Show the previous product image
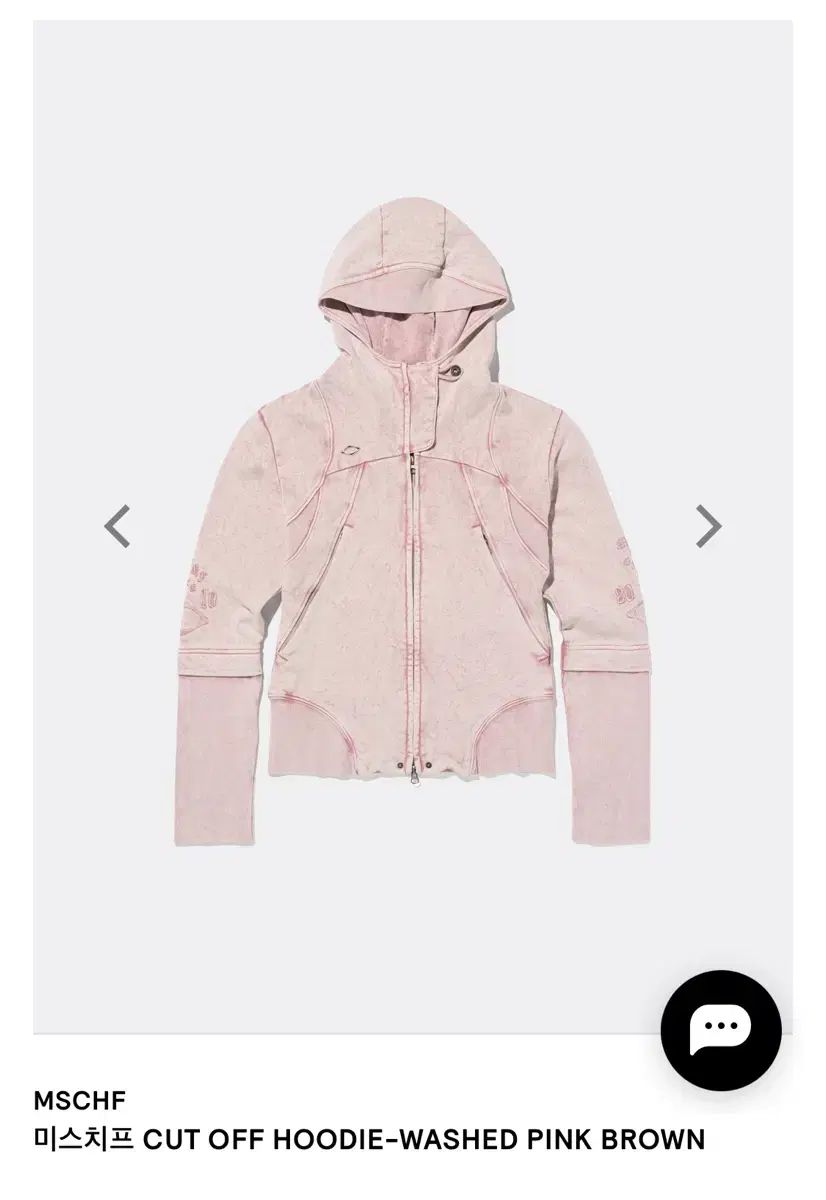826x1200 pixels. (x=118, y=526)
